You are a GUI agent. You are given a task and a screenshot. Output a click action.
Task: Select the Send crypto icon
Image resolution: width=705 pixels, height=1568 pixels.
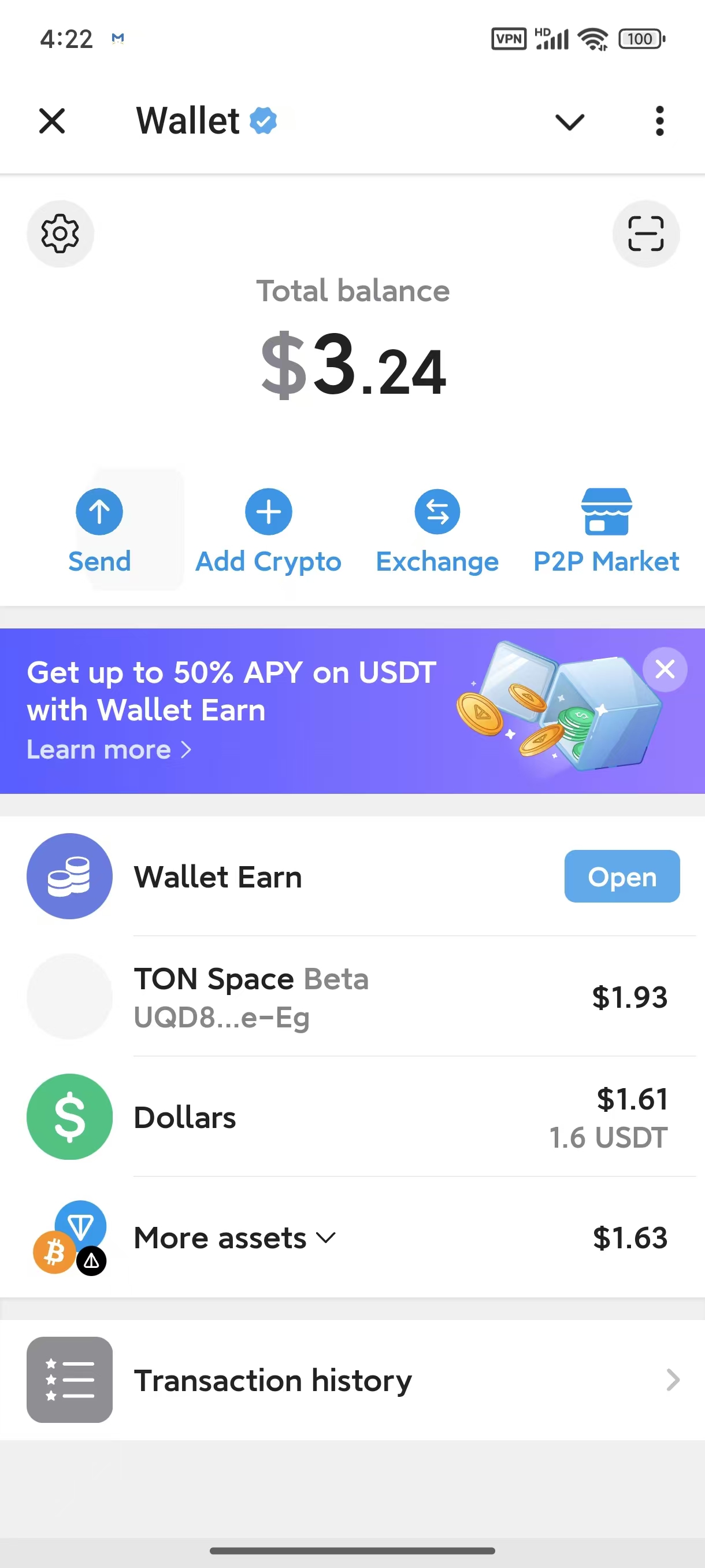[99, 511]
